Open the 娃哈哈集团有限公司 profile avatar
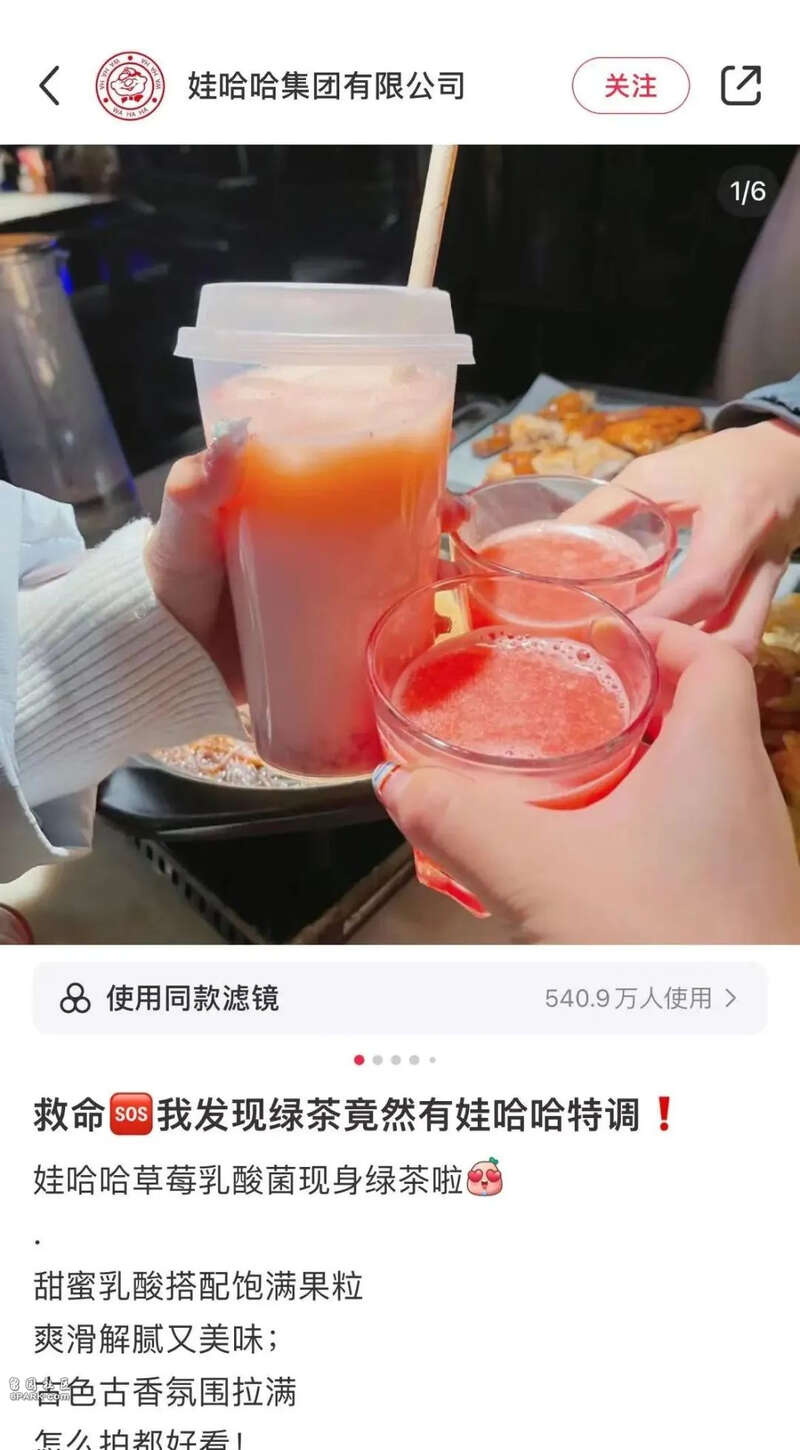This screenshot has width=800, height=1450. (130, 86)
